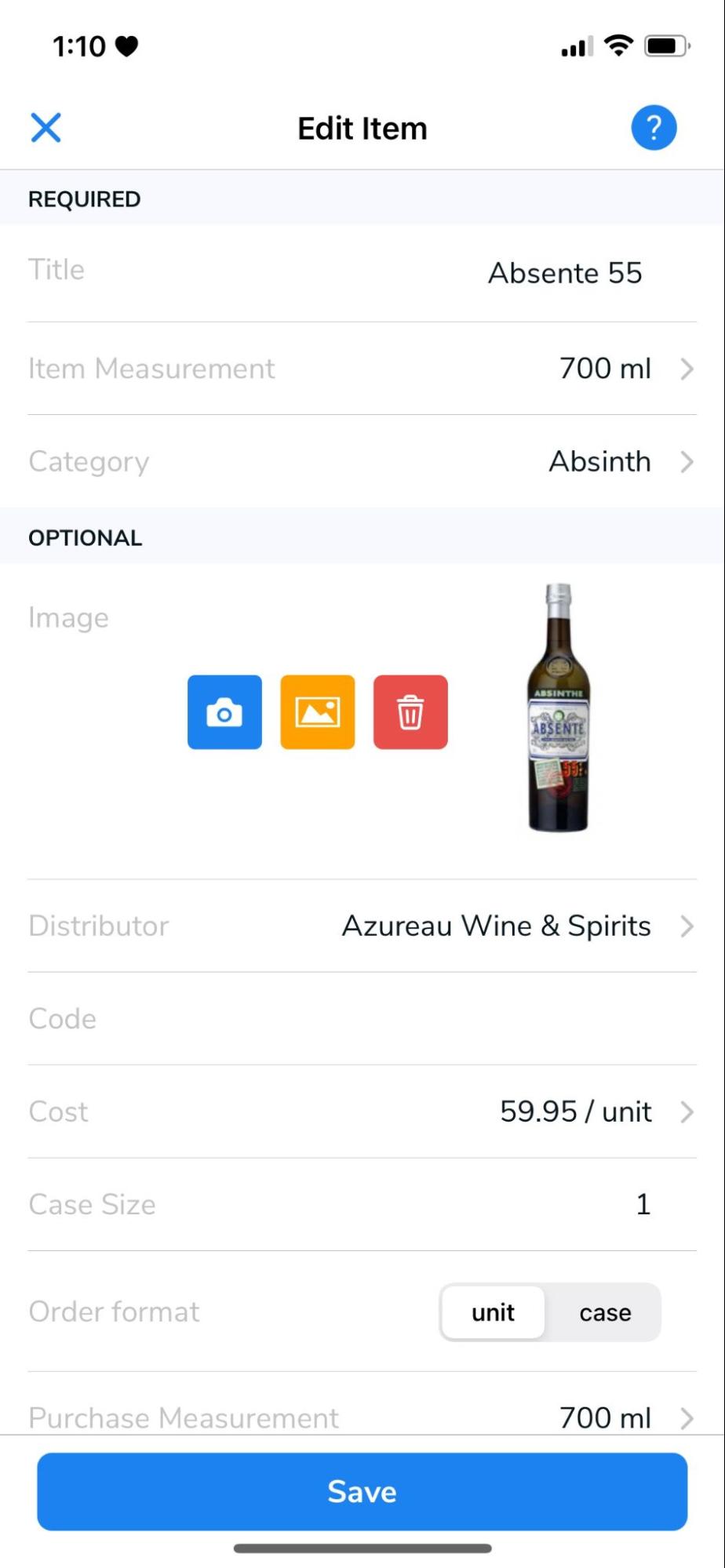This screenshot has height=1568, width=725.
Task: Keep order format set to unit
Action: (492, 1312)
